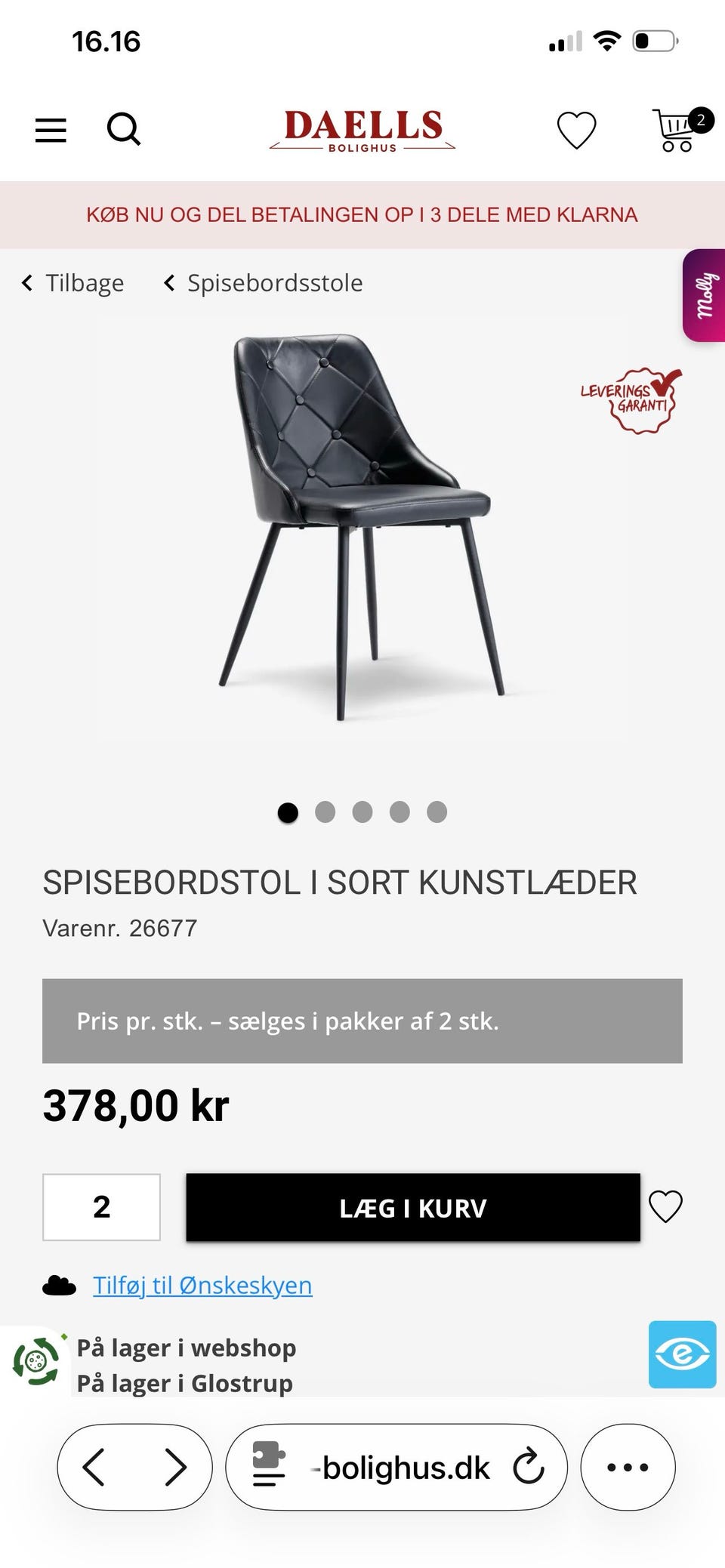Open the Molly side tab

pyautogui.click(x=705, y=295)
